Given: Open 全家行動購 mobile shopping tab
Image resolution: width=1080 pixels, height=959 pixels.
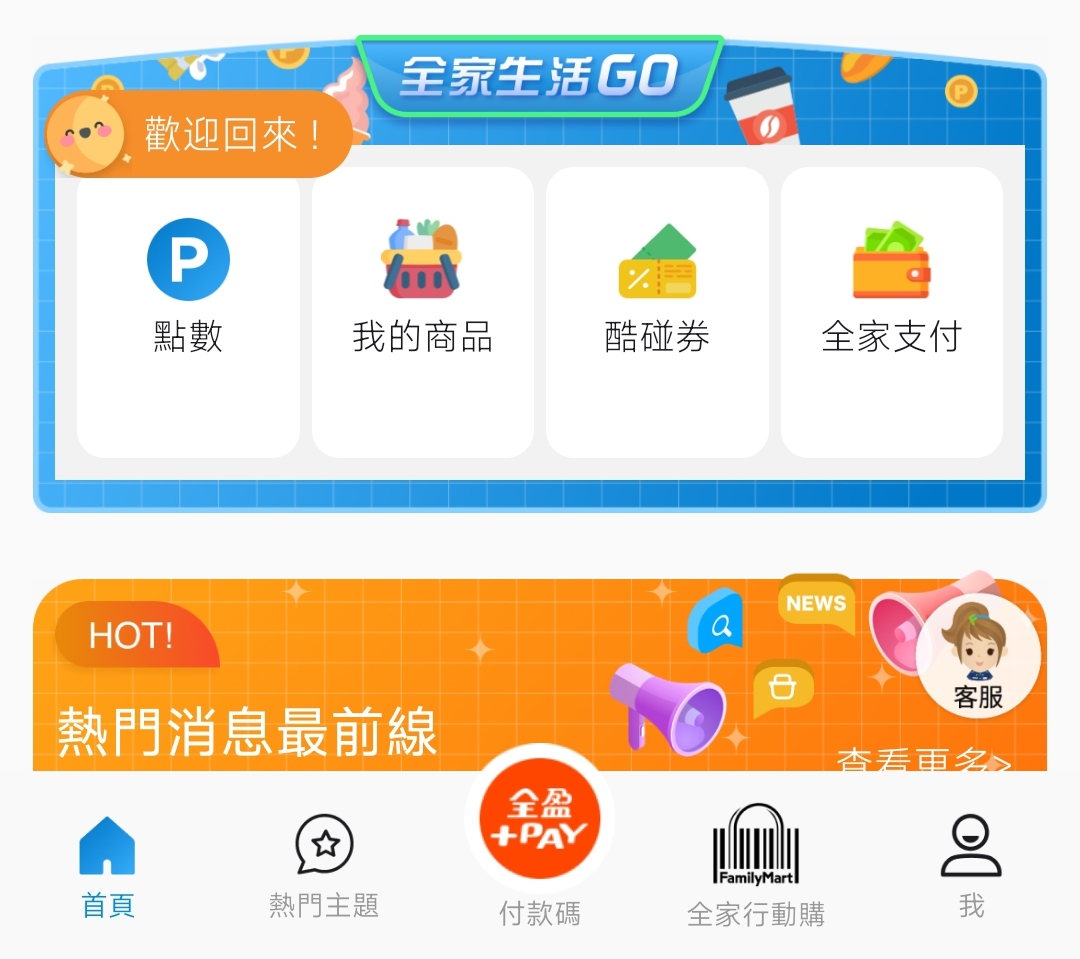Looking at the screenshot, I should tap(756, 866).
